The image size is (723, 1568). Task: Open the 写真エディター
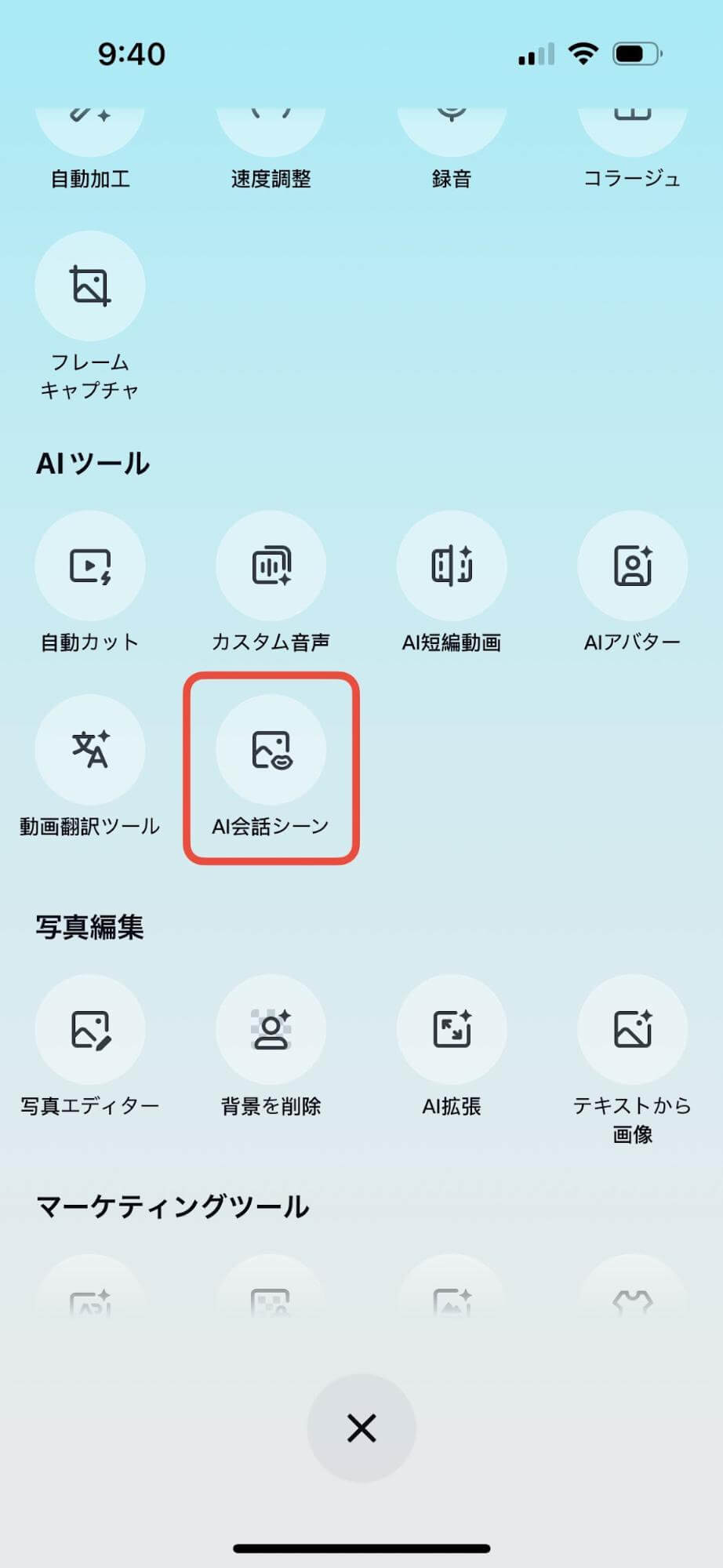click(x=90, y=1030)
